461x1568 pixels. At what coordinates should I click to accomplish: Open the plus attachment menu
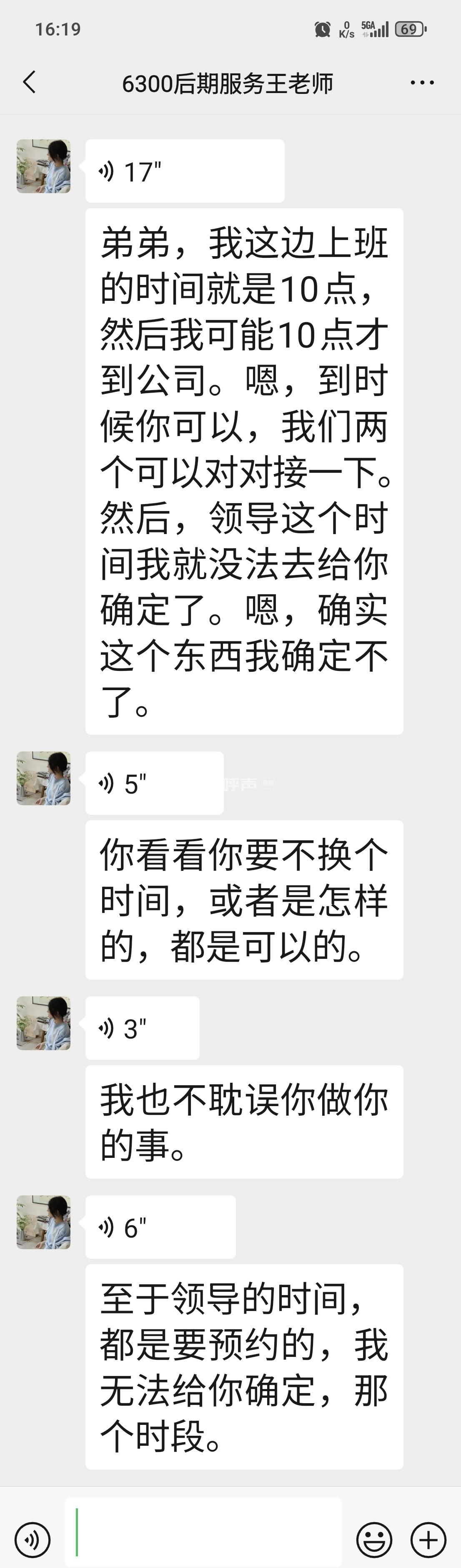(428, 1540)
